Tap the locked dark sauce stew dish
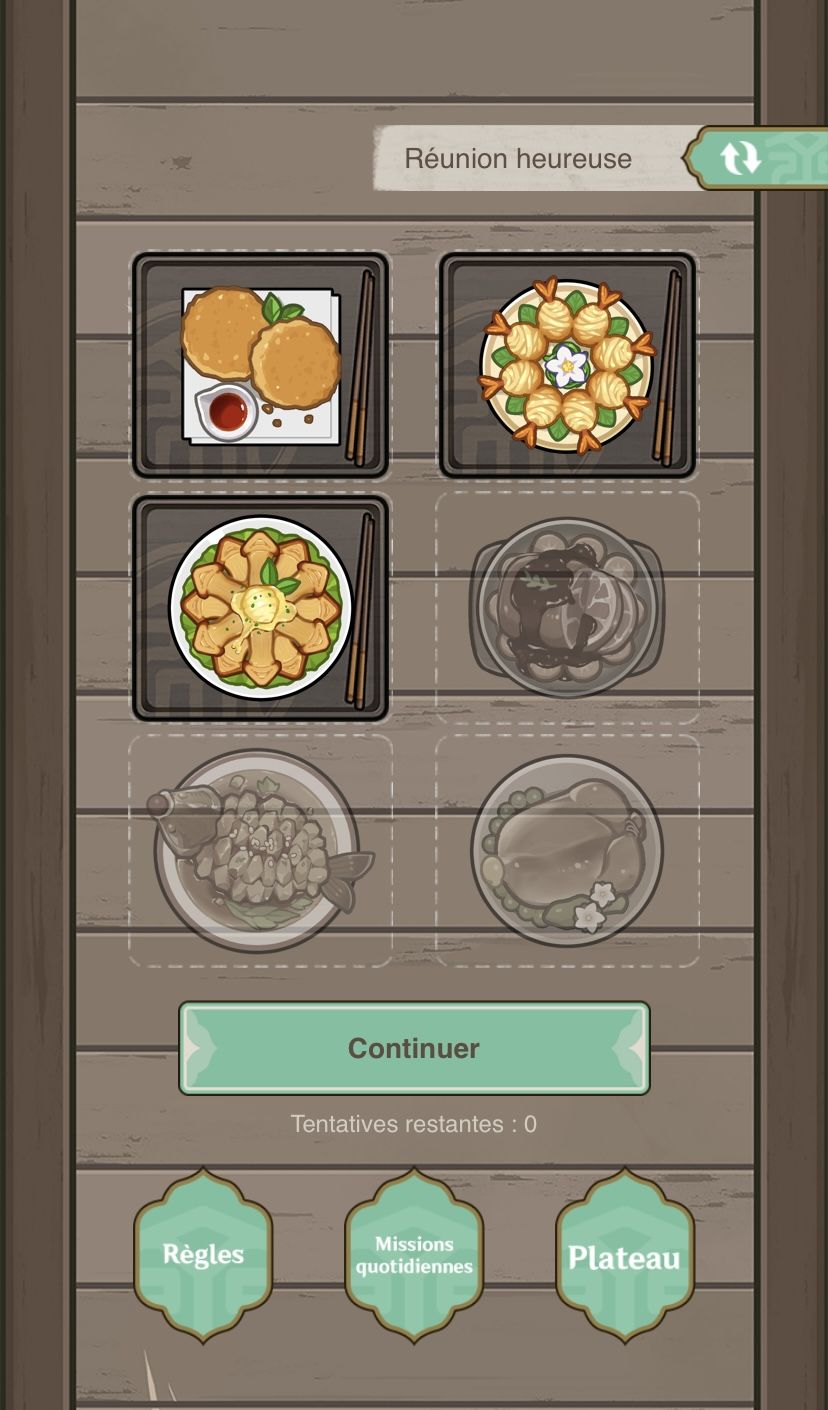 pos(567,608)
